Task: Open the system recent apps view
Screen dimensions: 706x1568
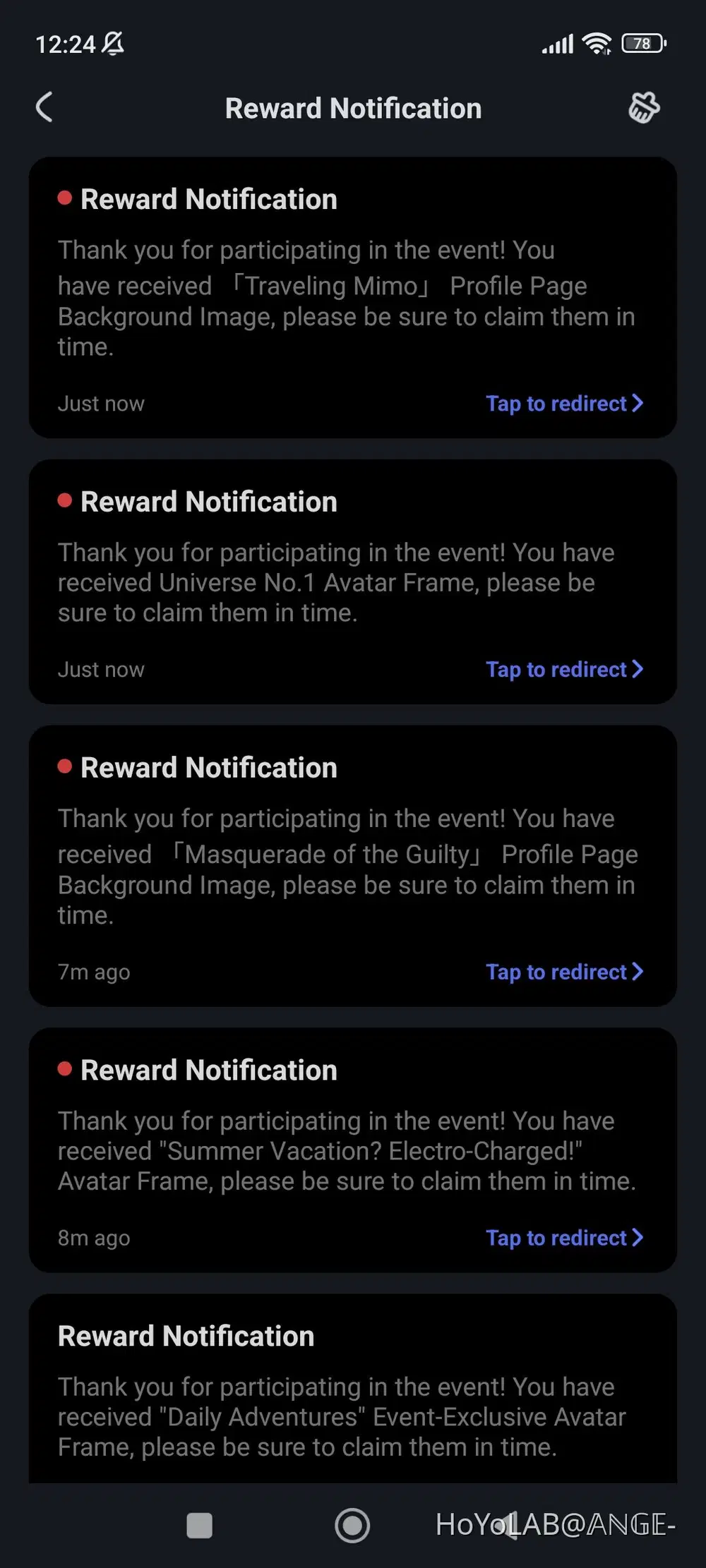Action: pos(199,1525)
